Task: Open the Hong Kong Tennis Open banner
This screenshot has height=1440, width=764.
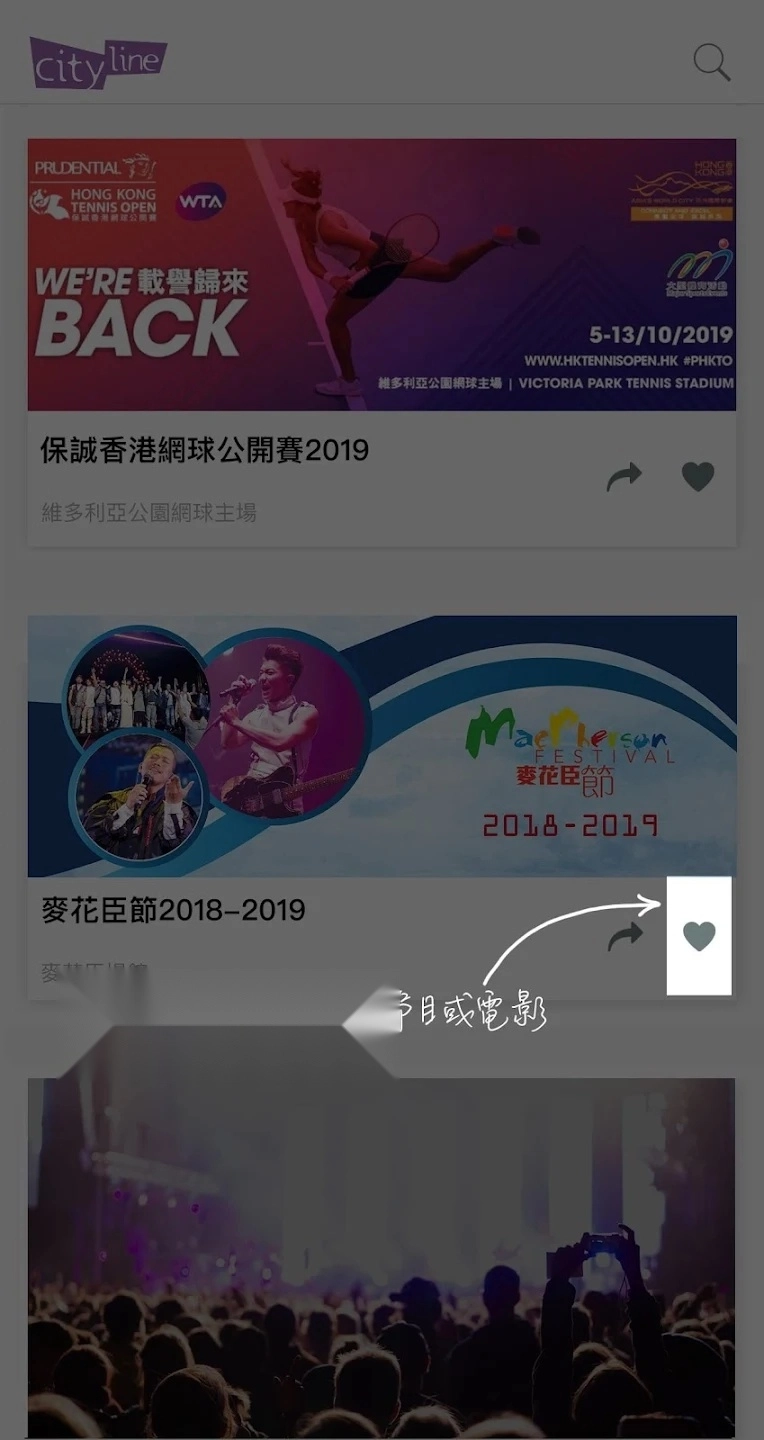Action: point(382,275)
